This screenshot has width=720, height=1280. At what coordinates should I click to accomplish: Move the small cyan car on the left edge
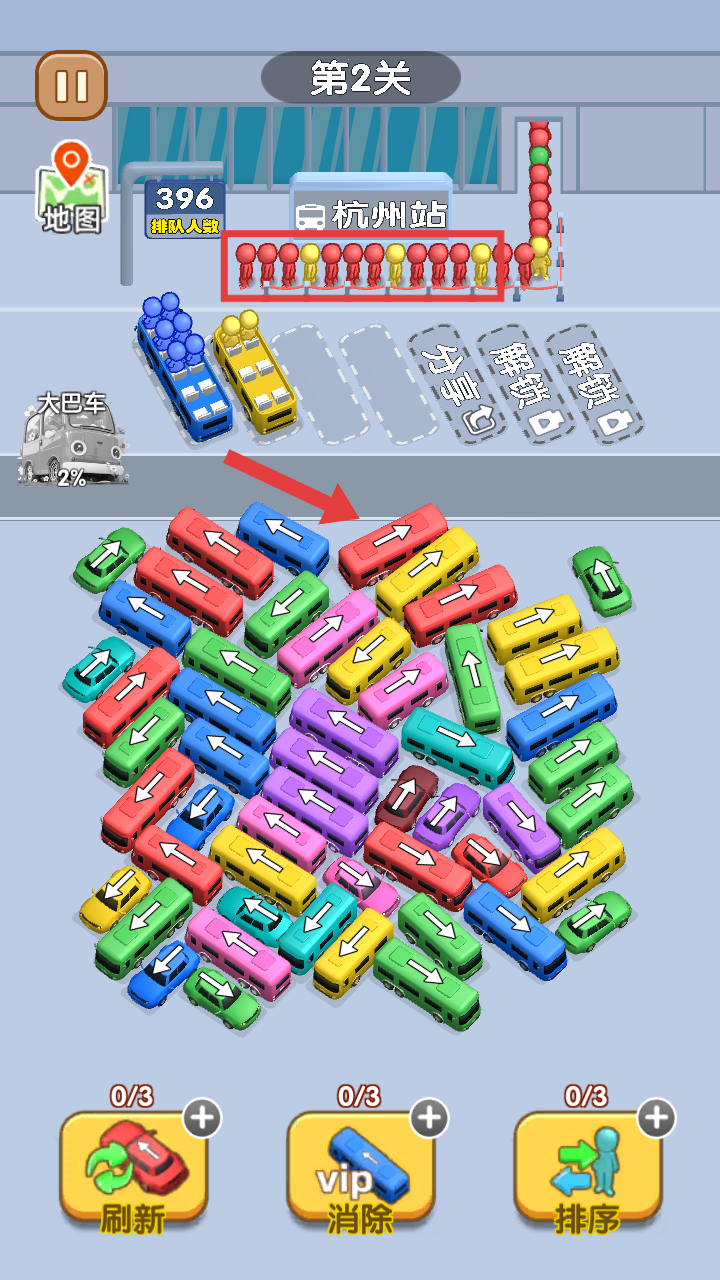tap(98, 668)
